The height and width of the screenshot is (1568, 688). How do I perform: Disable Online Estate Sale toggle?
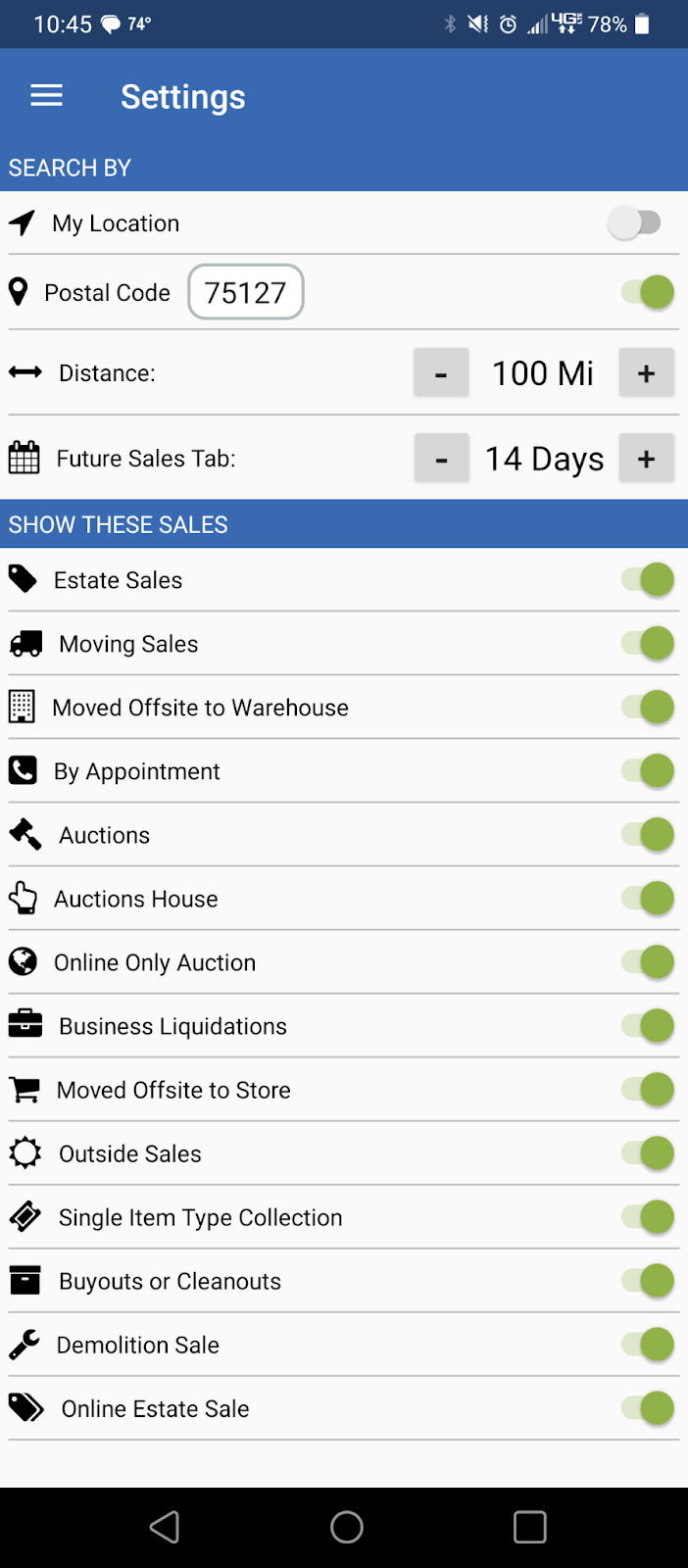click(649, 1408)
